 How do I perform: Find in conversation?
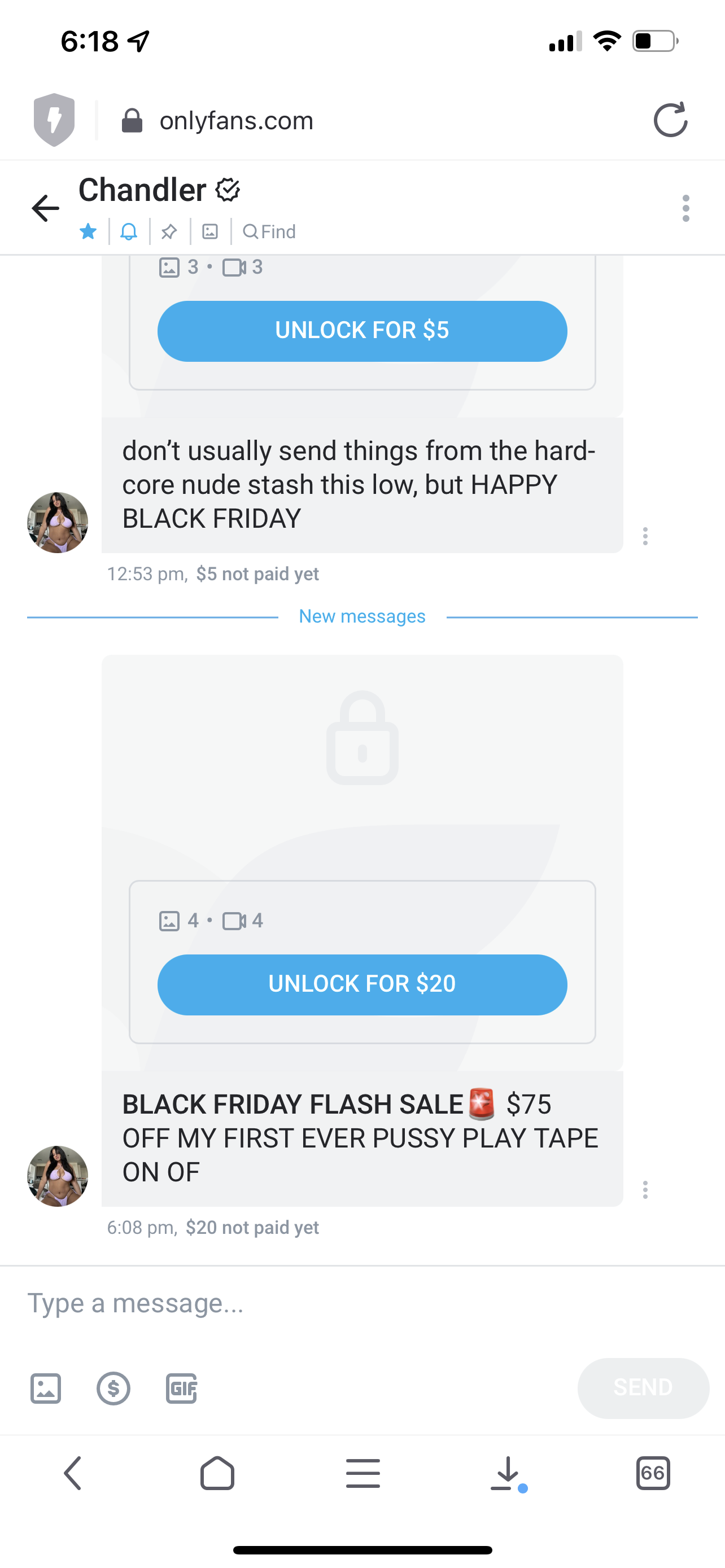click(x=269, y=231)
